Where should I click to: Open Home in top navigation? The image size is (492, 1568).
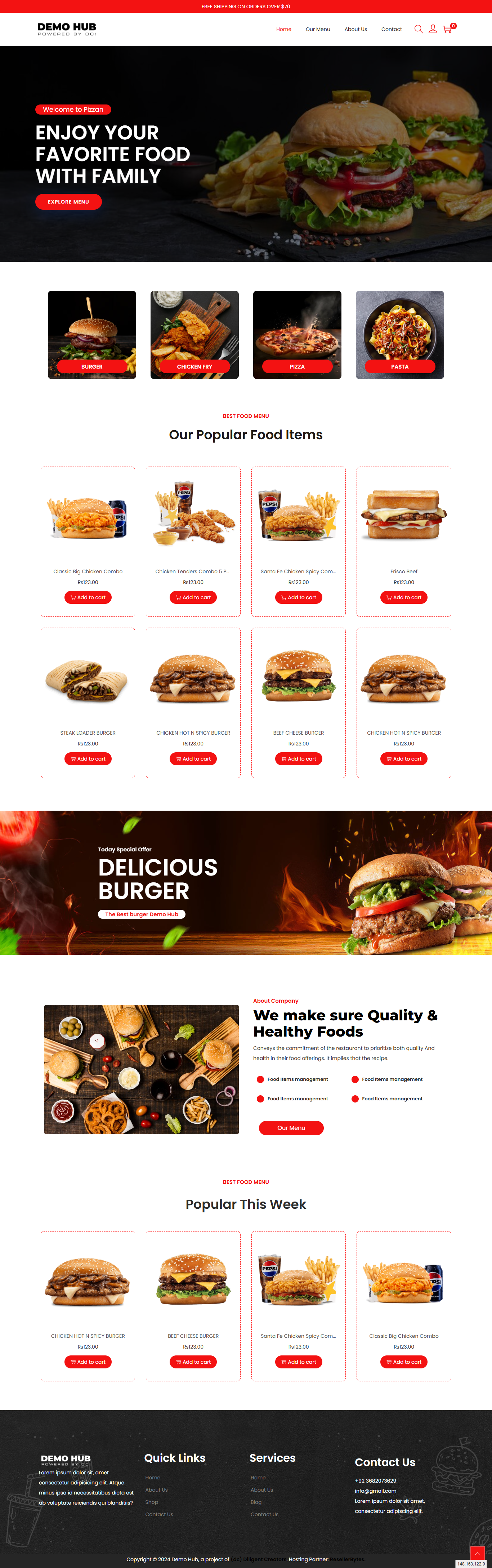tap(283, 29)
